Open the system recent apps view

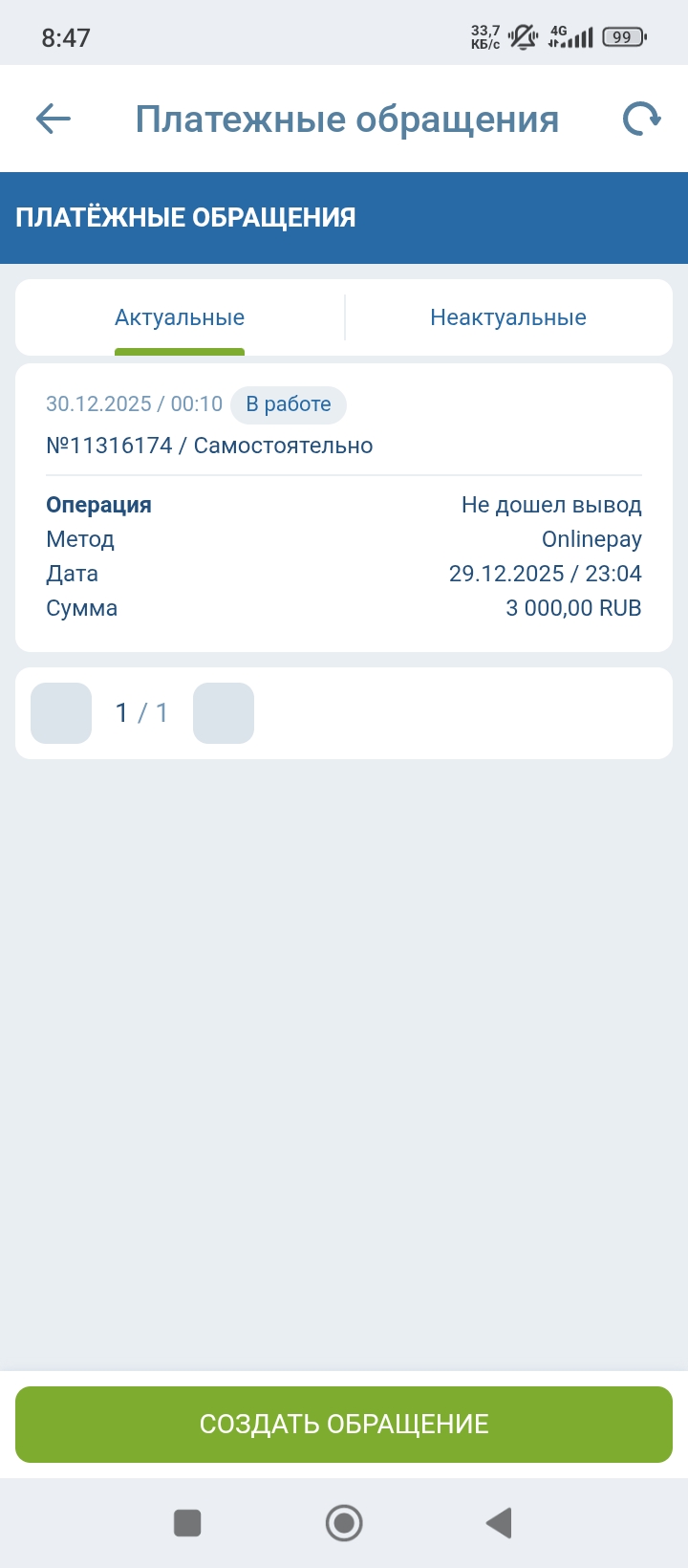187,1523
